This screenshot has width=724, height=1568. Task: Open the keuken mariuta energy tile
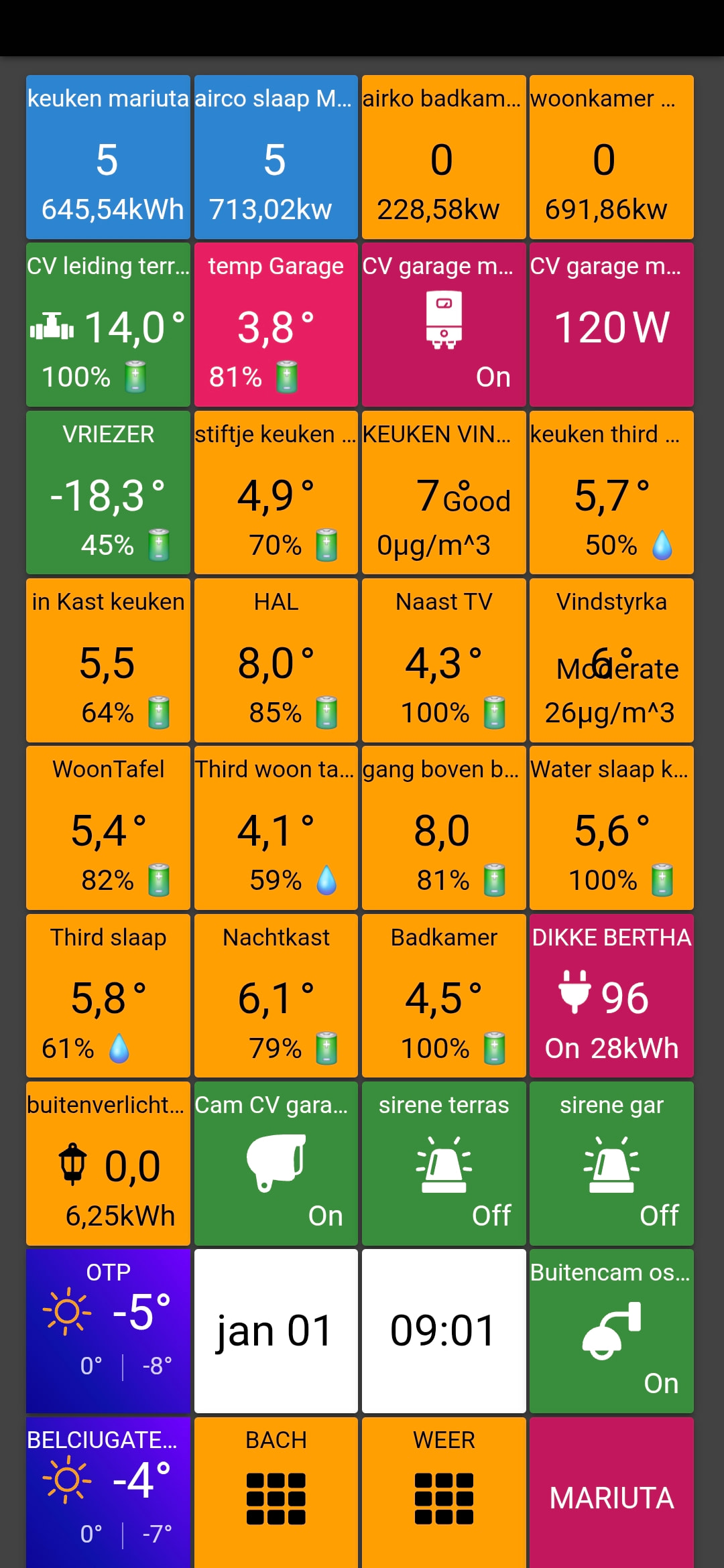coord(108,157)
